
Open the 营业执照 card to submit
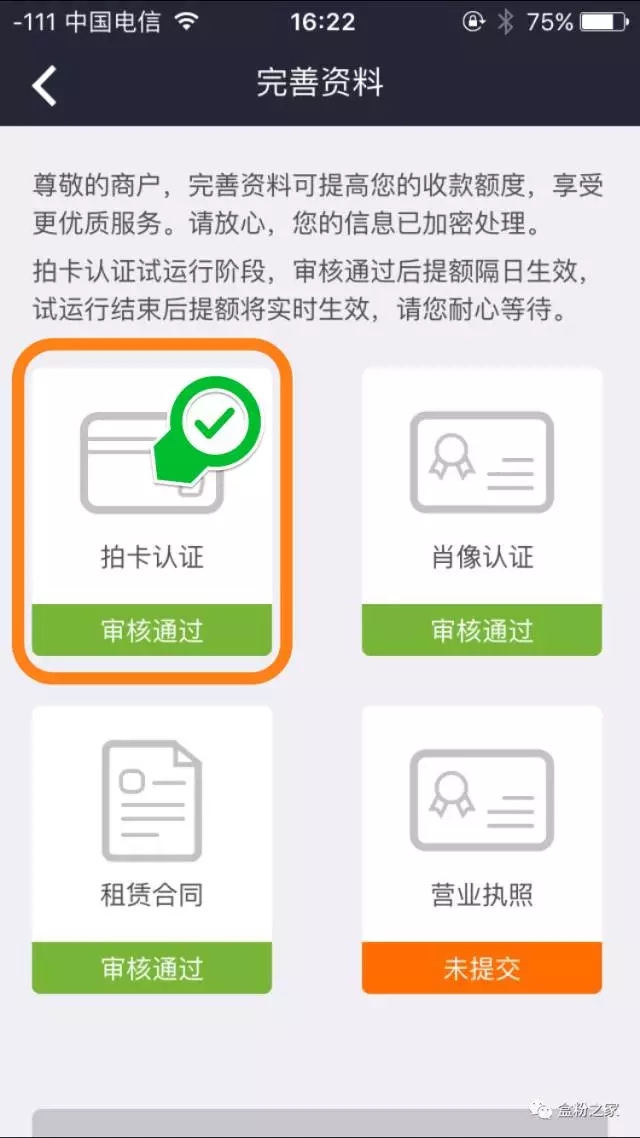tap(482, 848)
